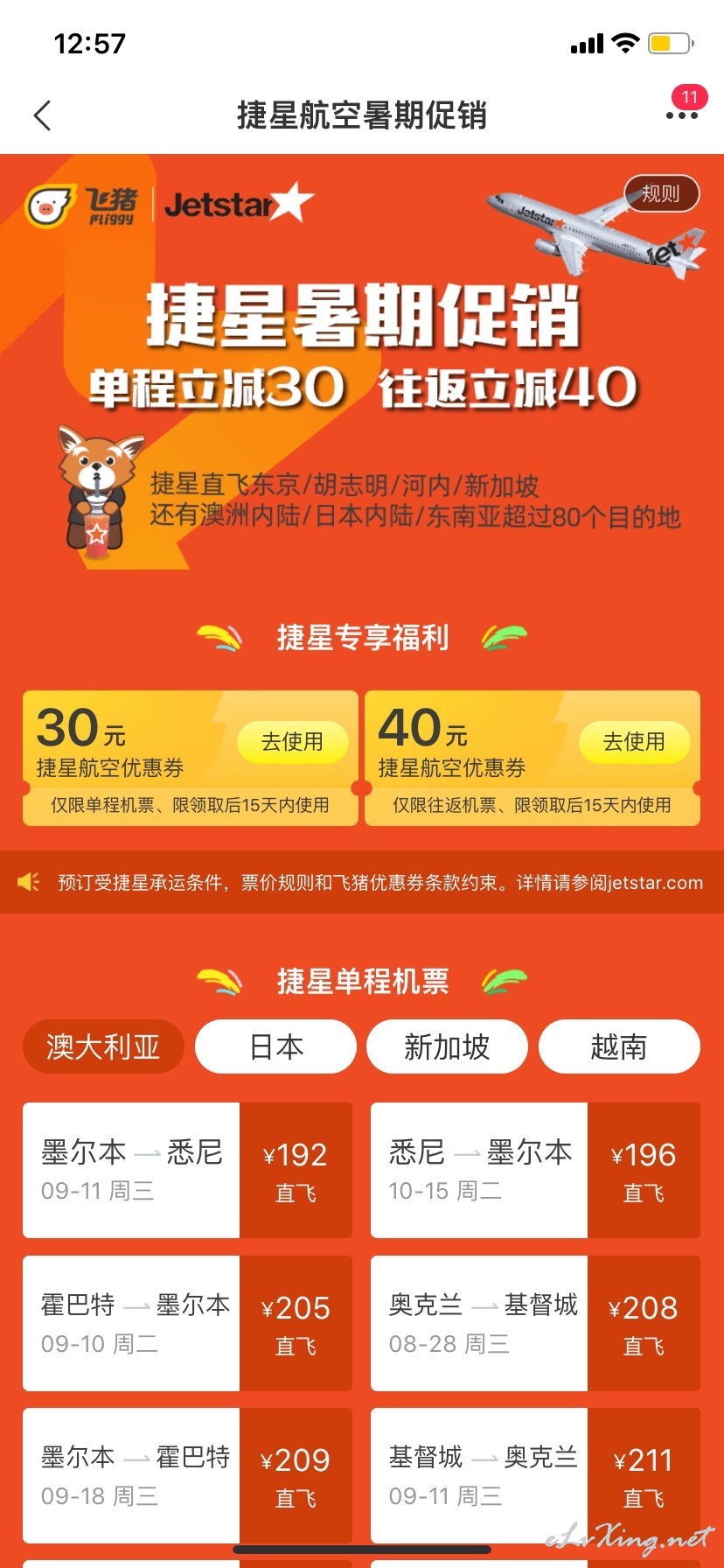Switch to the 日本 tab

(x=275, y=1046)
